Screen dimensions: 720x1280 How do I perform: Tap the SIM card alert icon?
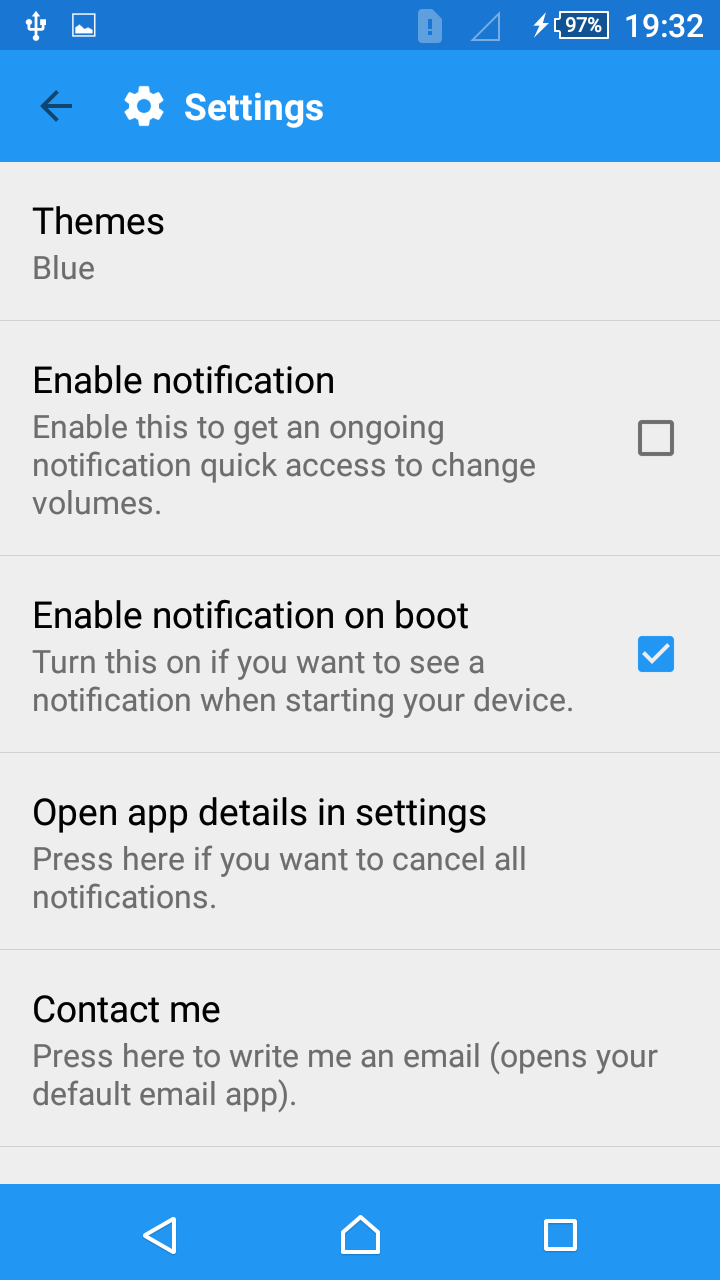click(x=429, y=26)
